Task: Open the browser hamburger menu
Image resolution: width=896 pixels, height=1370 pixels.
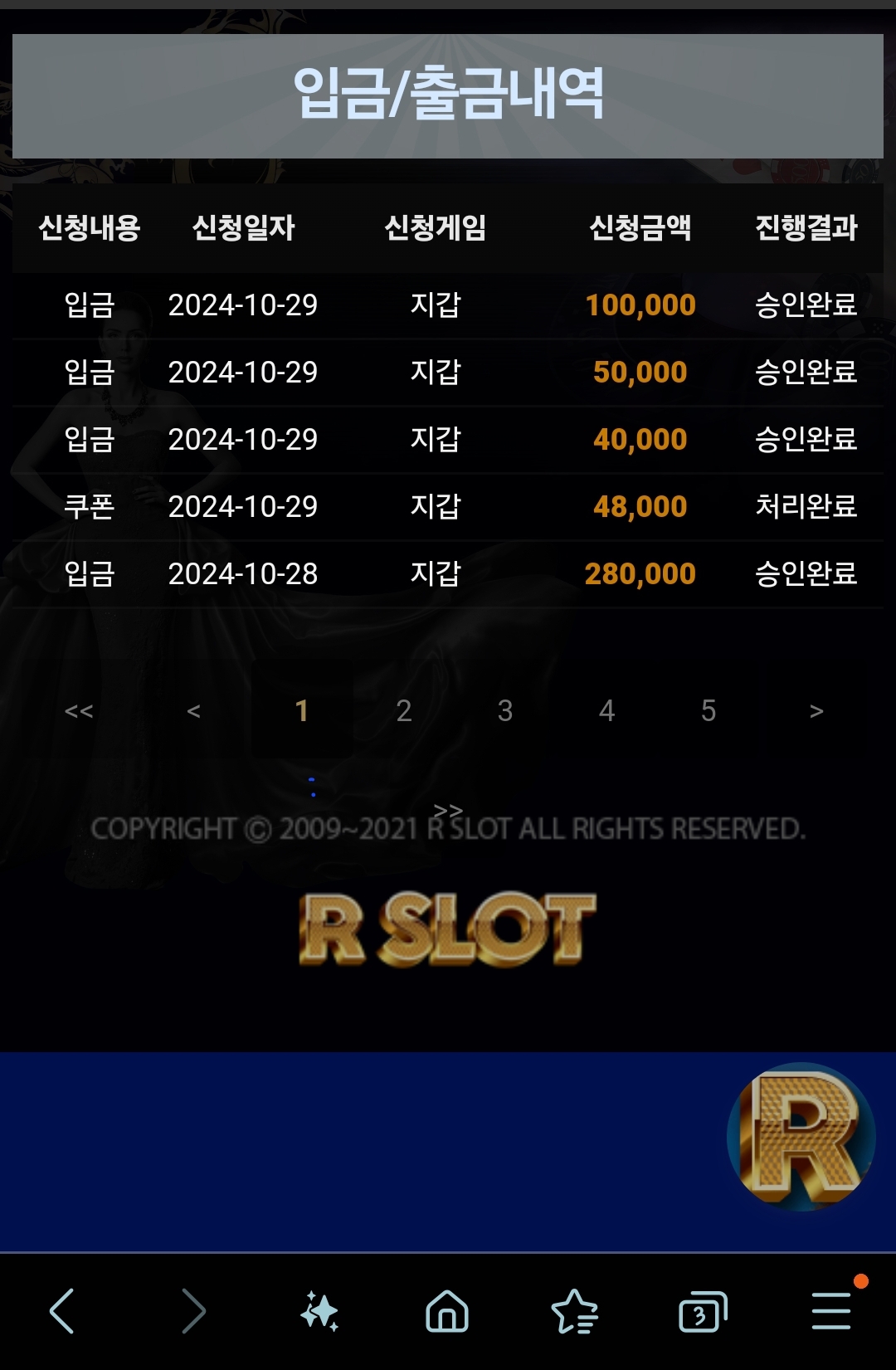Action: pyautogui.click(x=830, y=1311)
